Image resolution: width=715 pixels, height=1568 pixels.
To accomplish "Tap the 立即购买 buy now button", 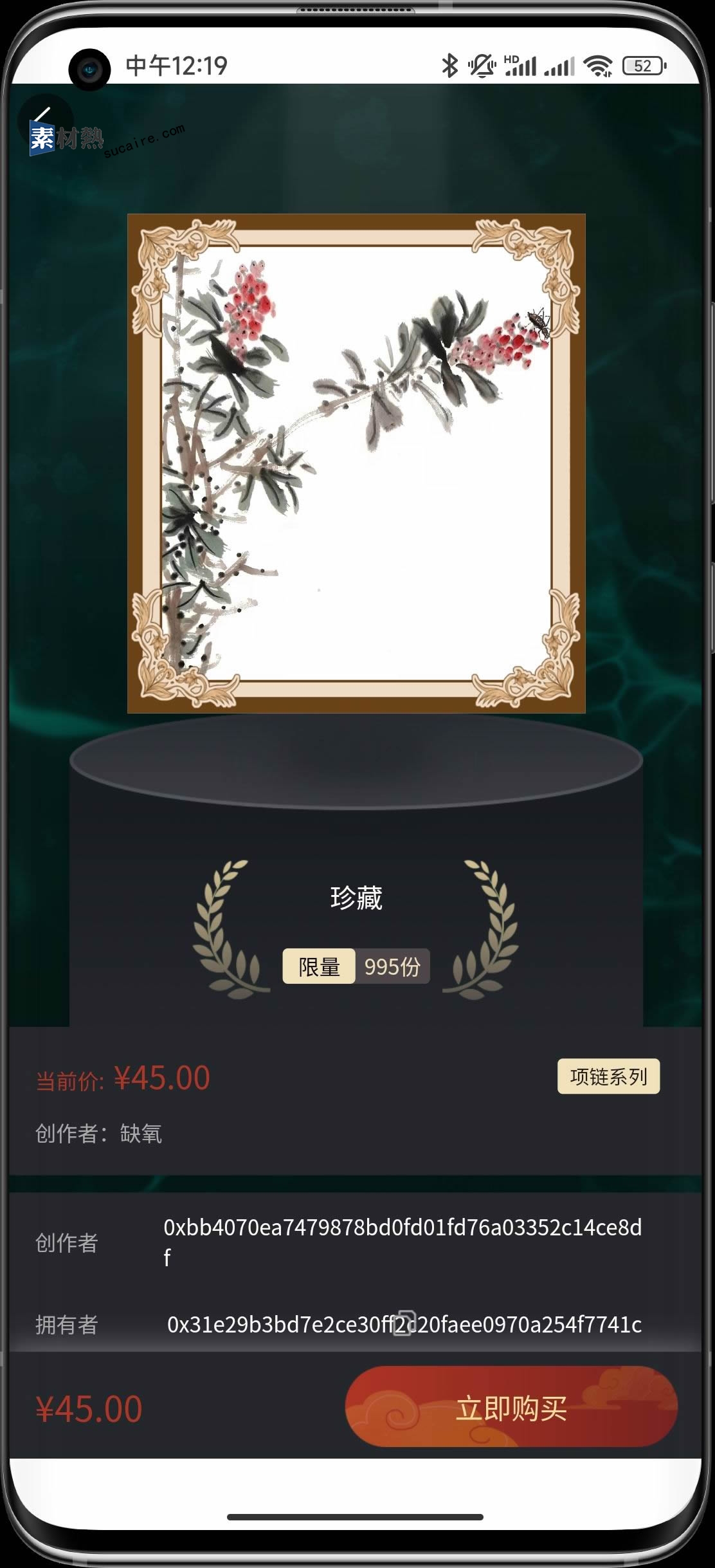I will coord(511,1408).
